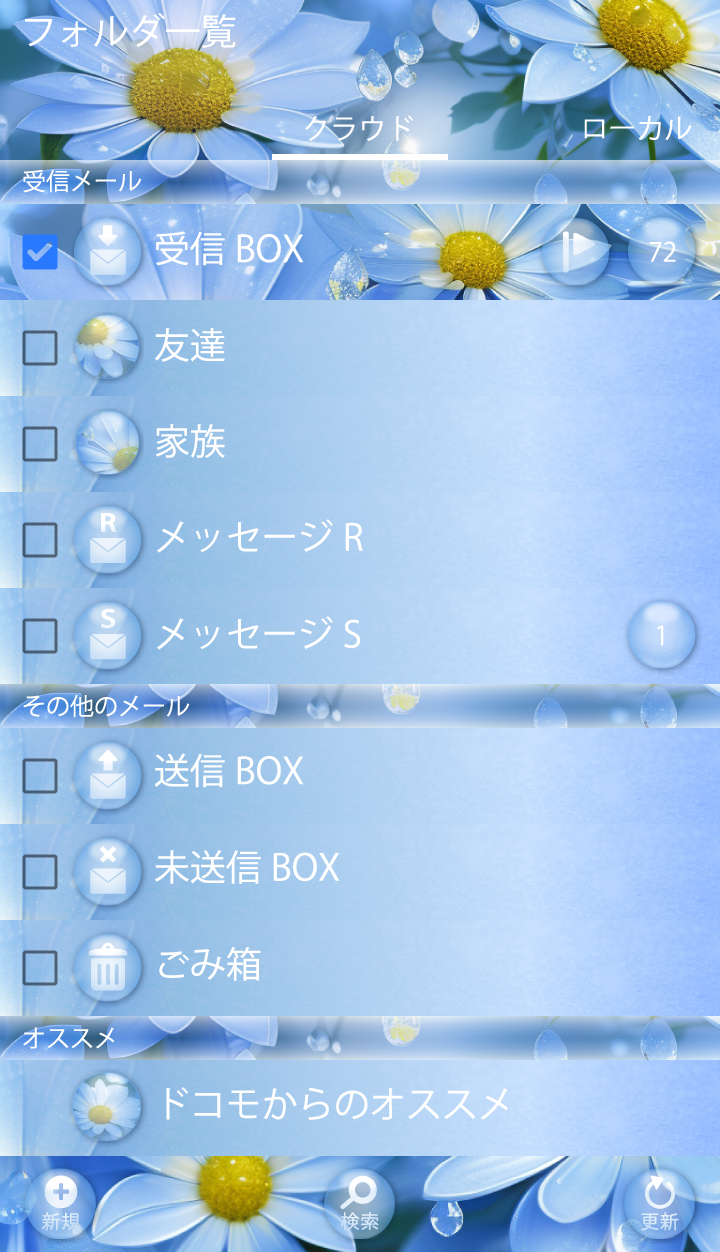Tap the flag icon on 受信 BOX
Image resolution: width=720 pixels, height=1252 pixels.
click(x=576, y=251)
